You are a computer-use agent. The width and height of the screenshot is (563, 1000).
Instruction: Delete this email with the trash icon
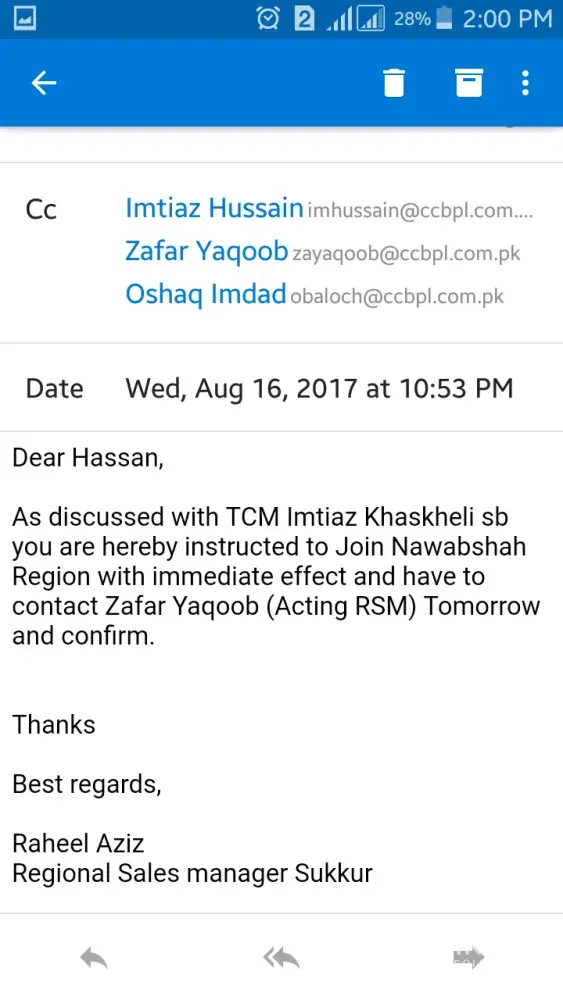394,83
